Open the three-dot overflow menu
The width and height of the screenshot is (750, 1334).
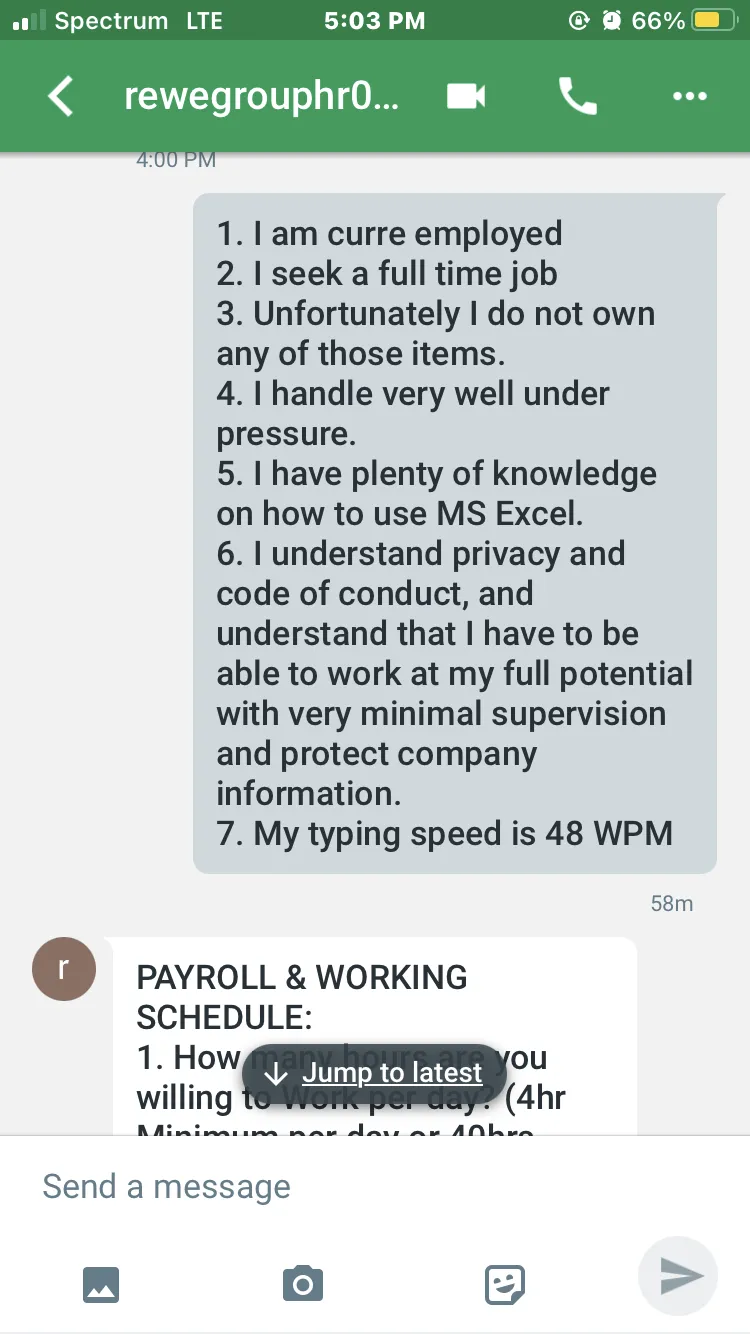[x=690, y=97]
